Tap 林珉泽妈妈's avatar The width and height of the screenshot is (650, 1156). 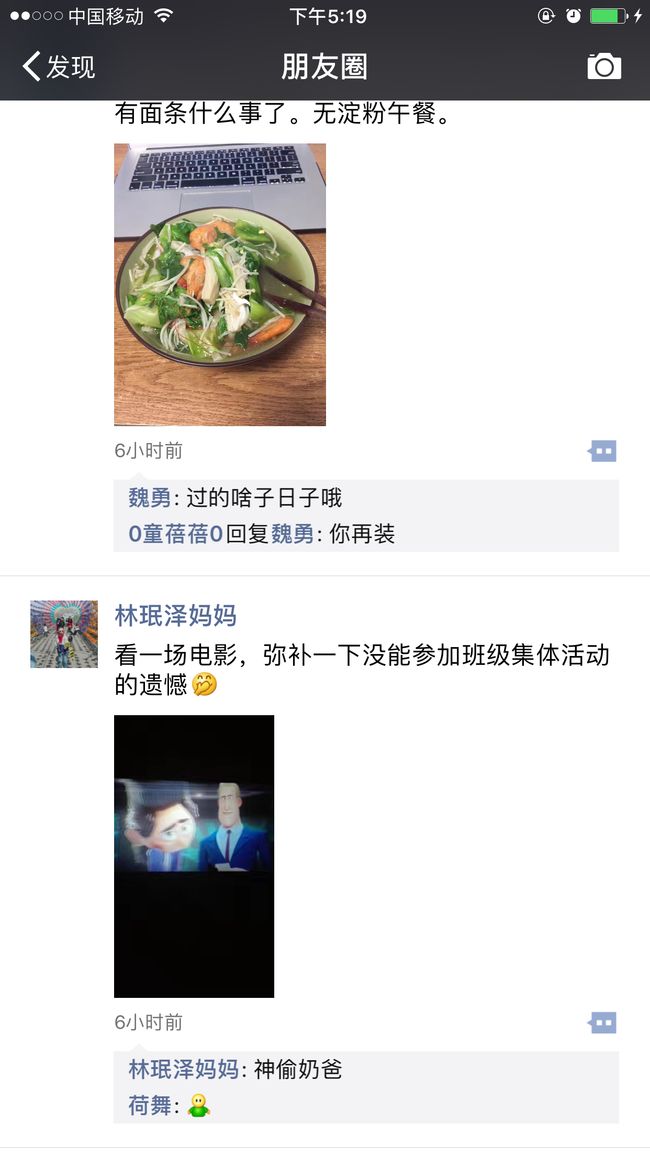[64, 634]
